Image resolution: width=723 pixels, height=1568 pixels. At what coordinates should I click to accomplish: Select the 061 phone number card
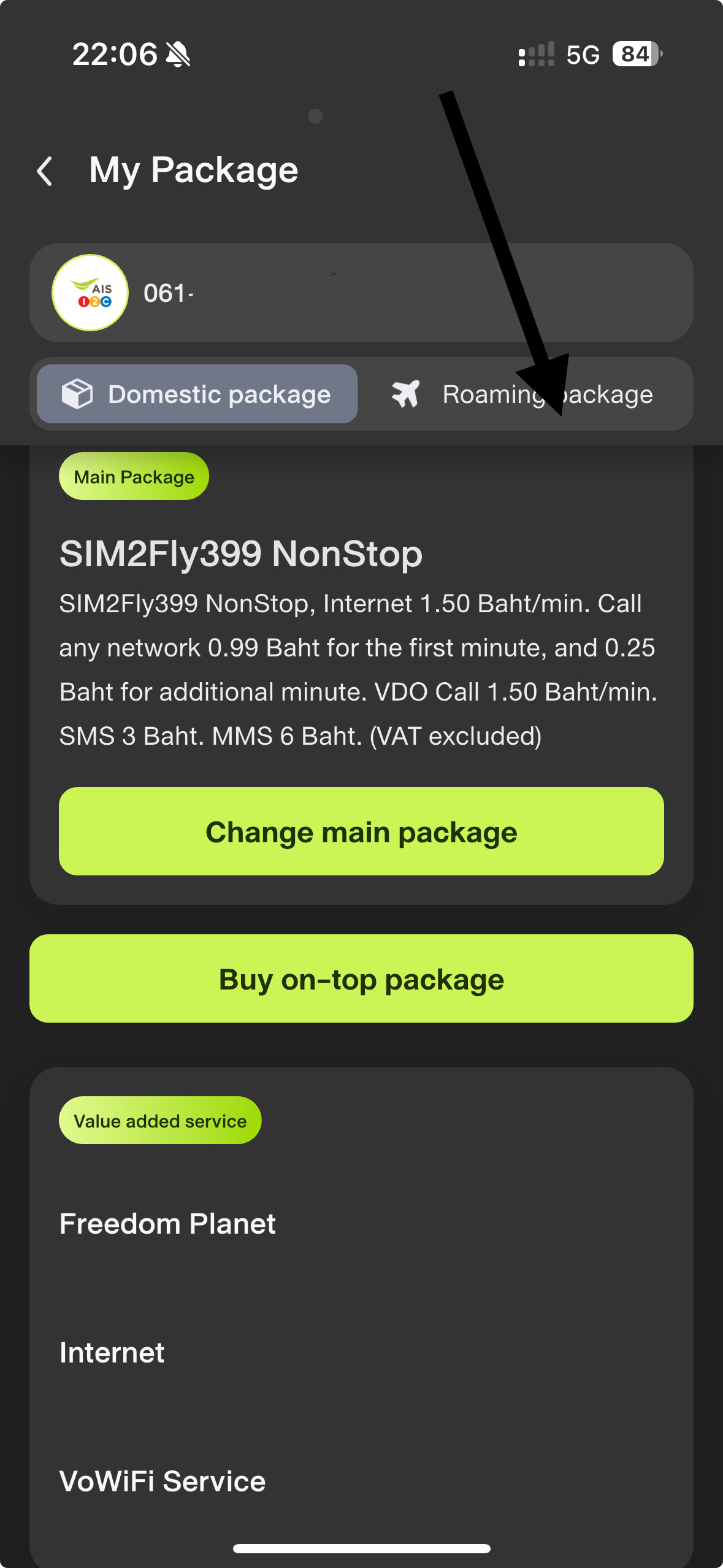(x=361, y=293)
